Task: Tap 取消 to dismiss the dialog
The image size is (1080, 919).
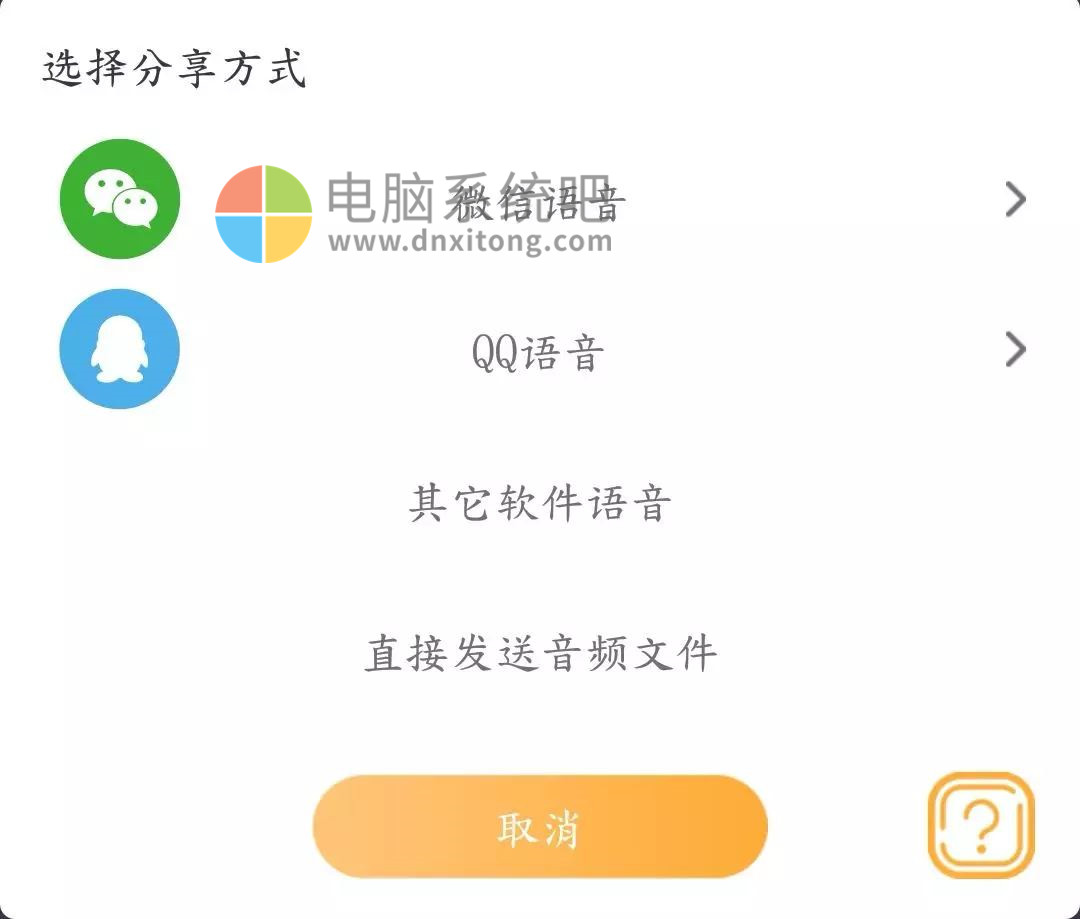Action: pos(540,827)
